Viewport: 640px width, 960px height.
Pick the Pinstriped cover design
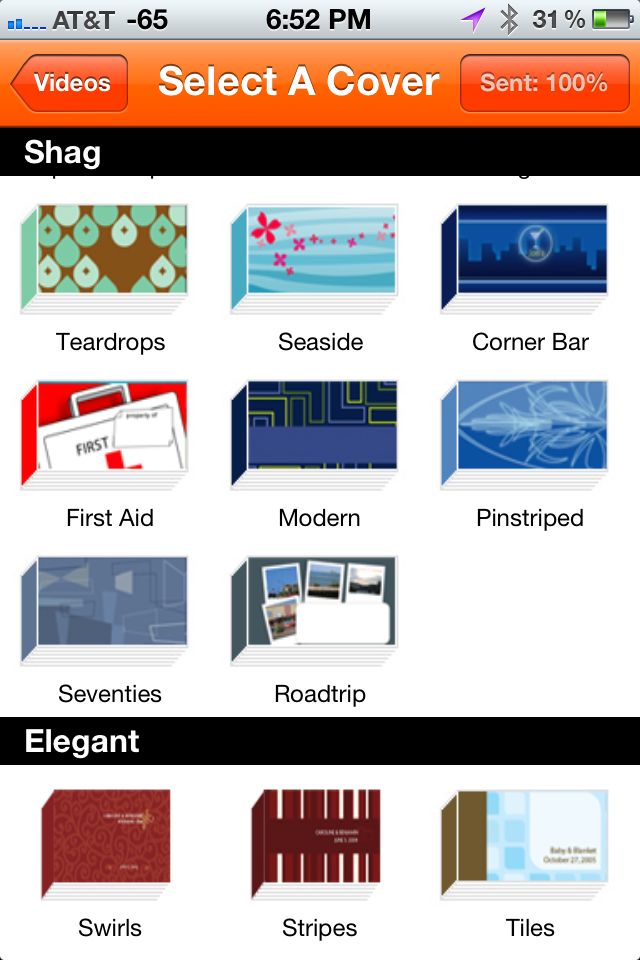click(x=525, y=432)
